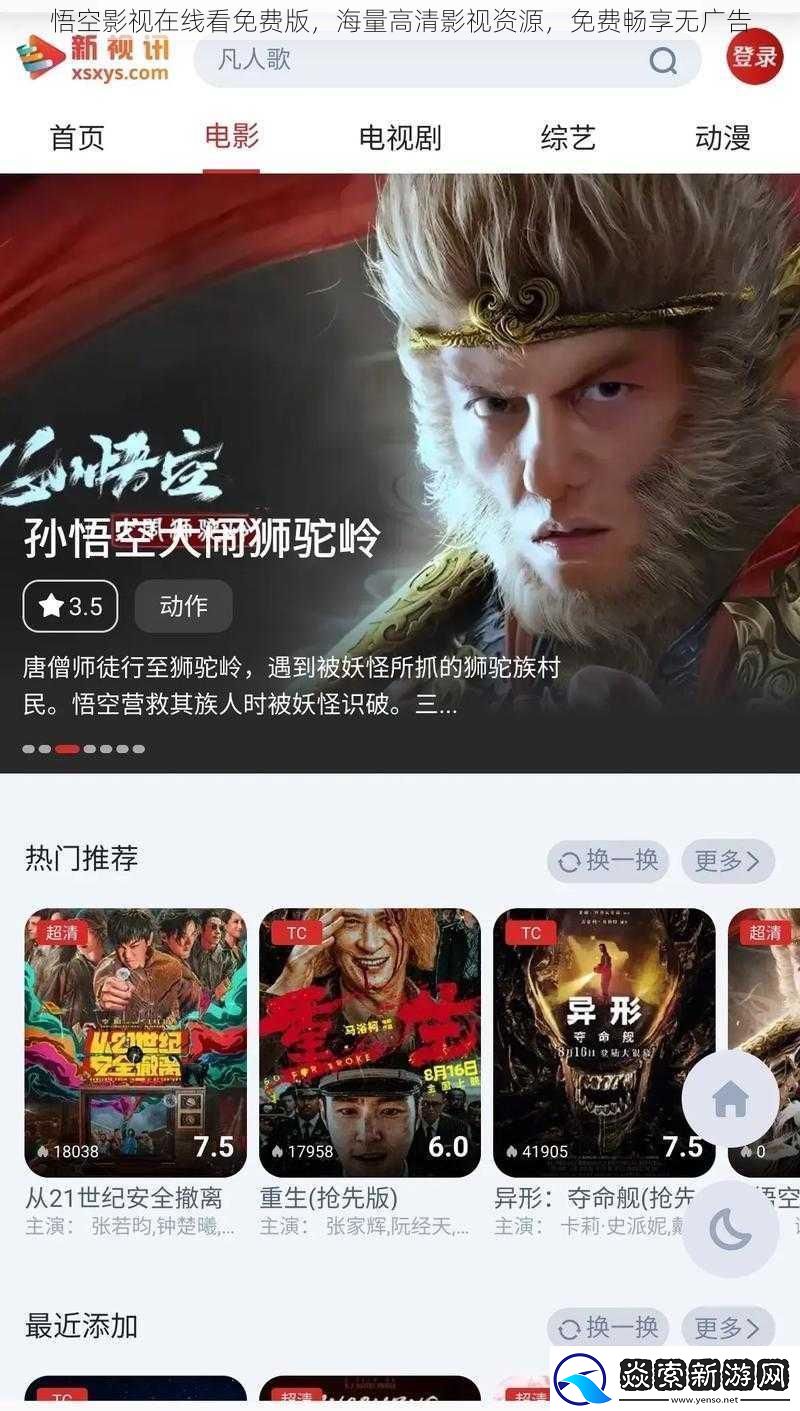This screenshot has width=800, height=1411.
Task: Click the red 登录 button
Action: tap(753, 61)
